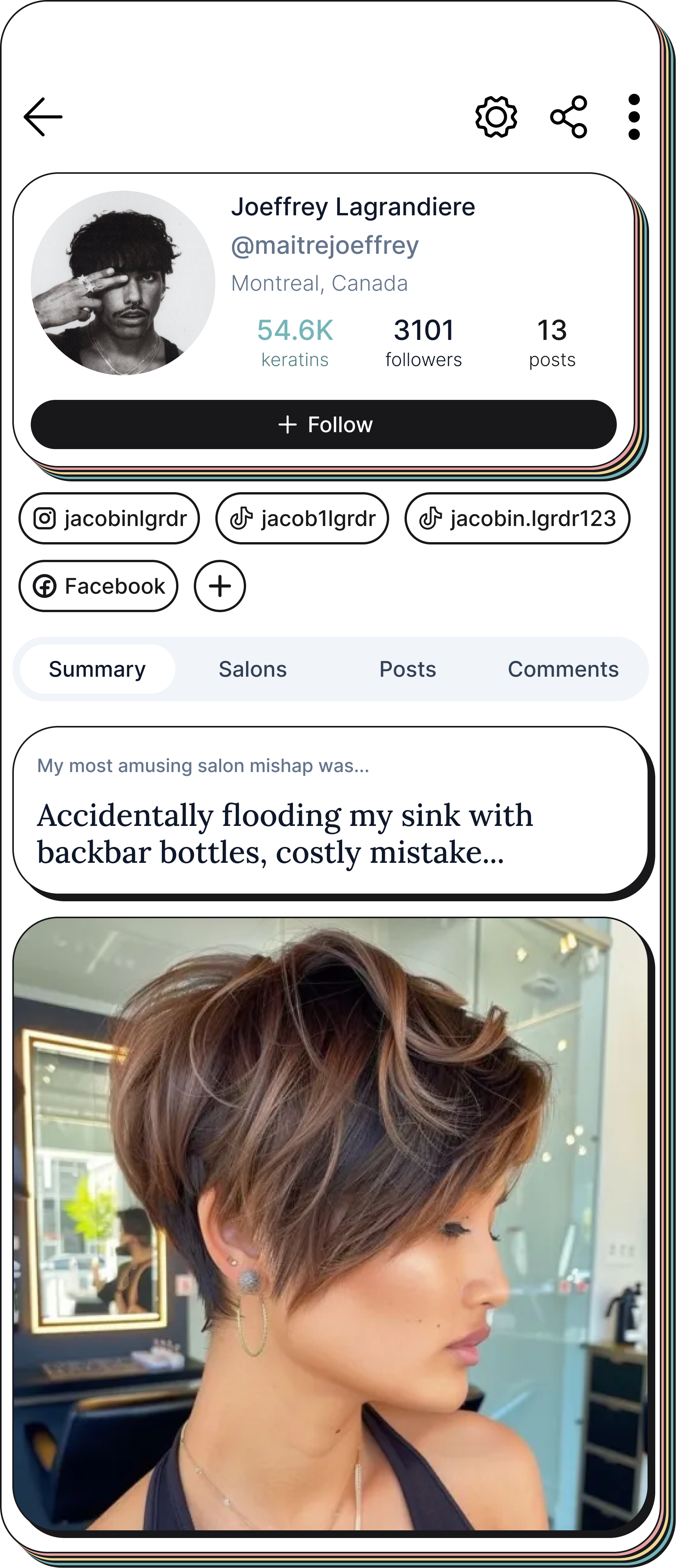
Task: Switch to the Salons tab
Action: [x=253, y=669]
